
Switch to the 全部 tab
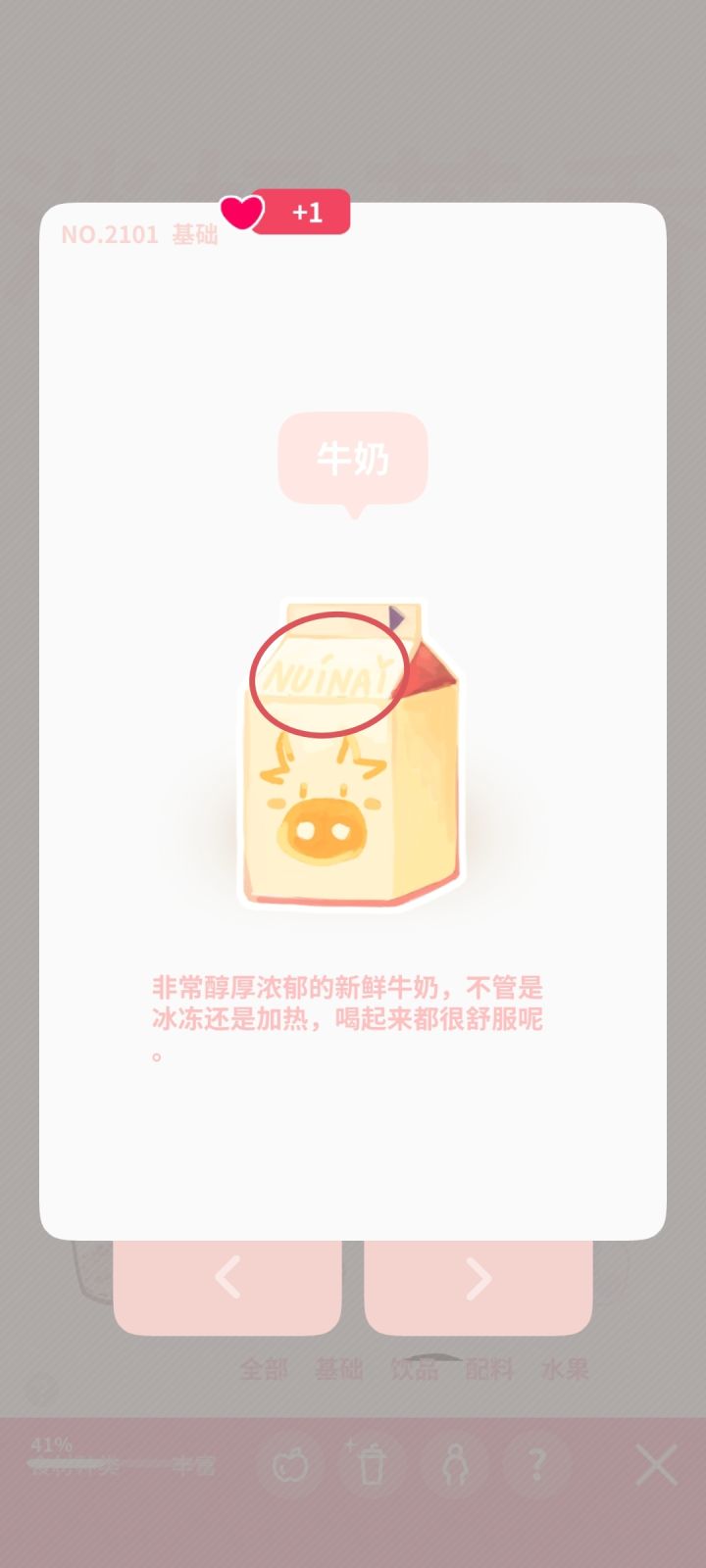click(x=263, y=1370)
